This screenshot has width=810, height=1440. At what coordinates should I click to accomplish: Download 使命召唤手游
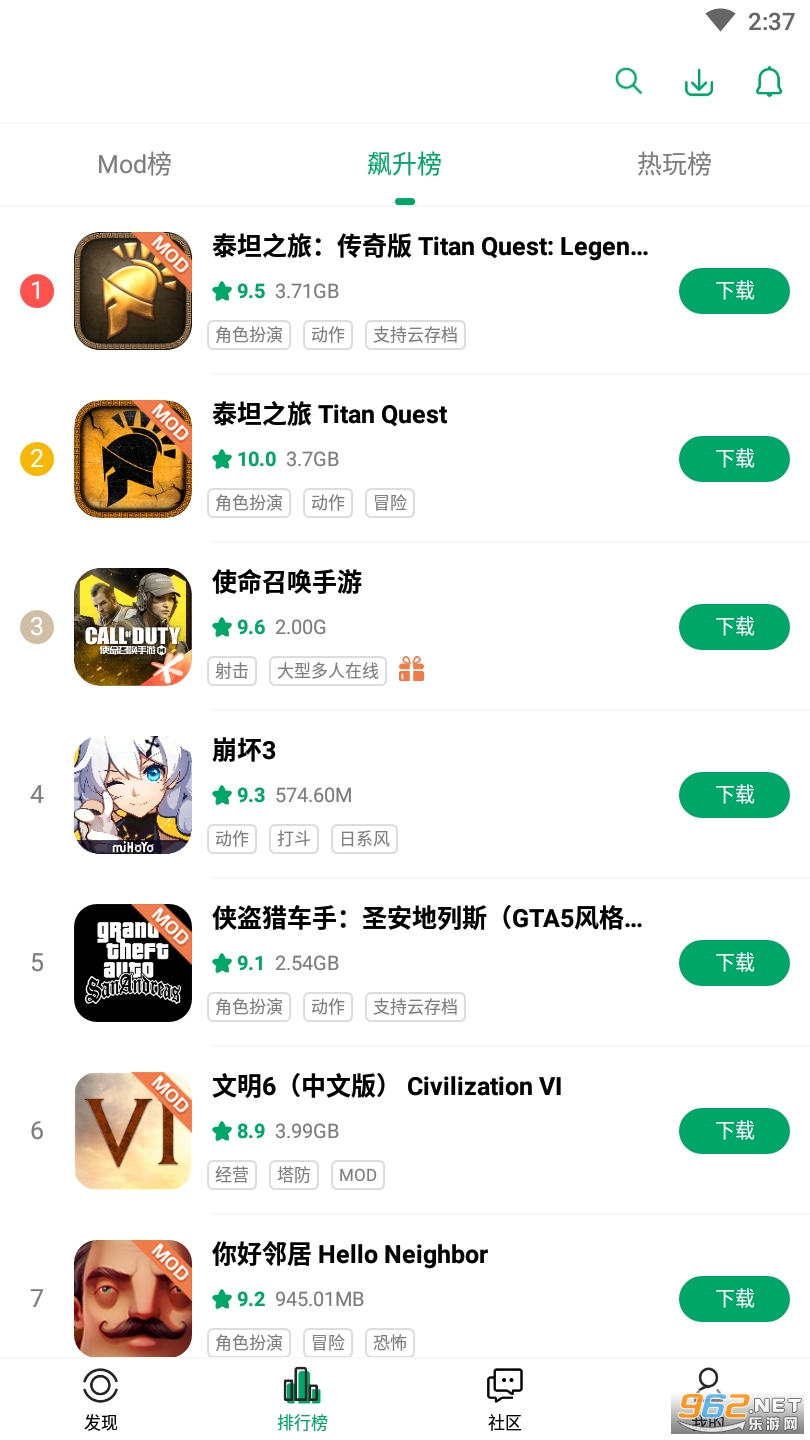(x=734, y=627)
